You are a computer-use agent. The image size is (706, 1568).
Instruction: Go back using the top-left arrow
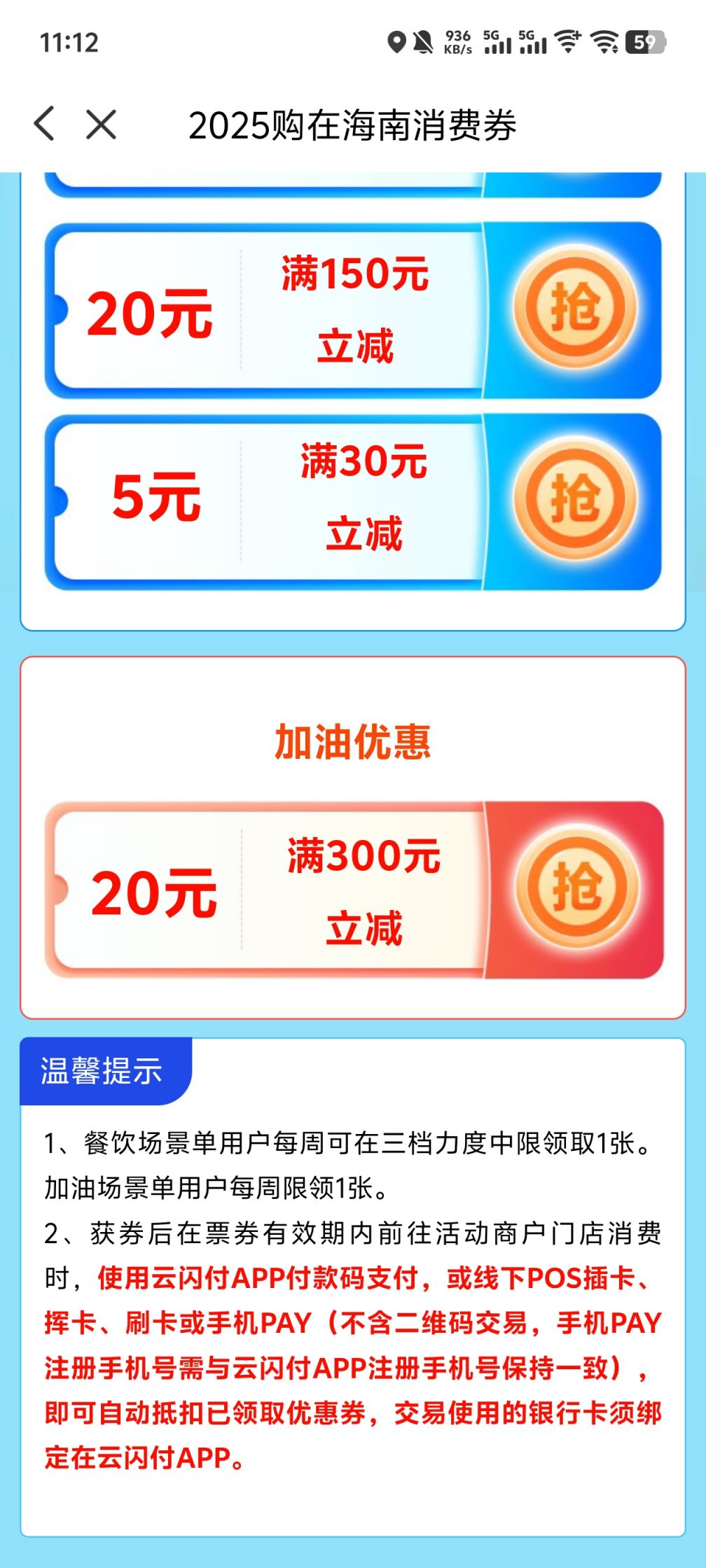pos(45,125)
